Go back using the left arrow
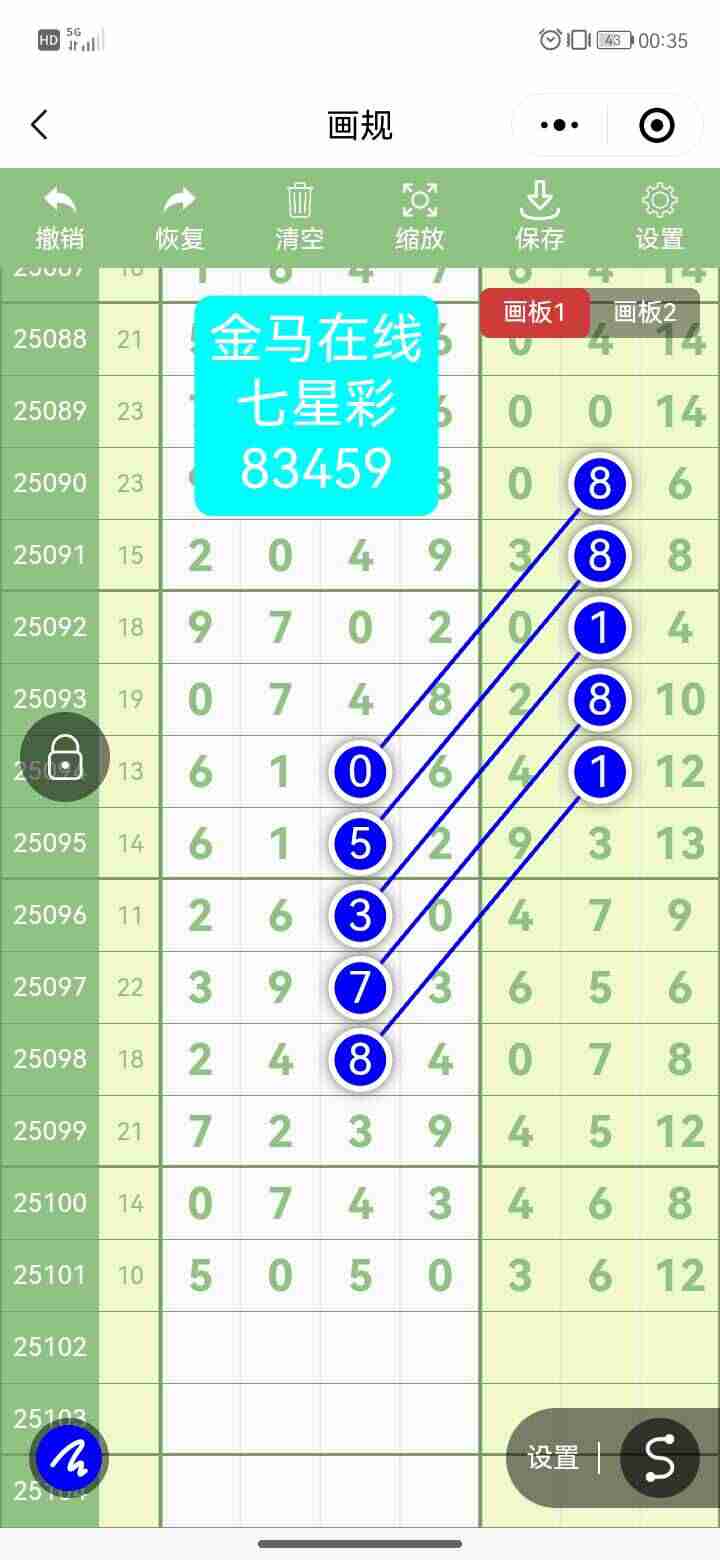The width and height of the screenshot is (720, 1560). (x=38, y=124)
